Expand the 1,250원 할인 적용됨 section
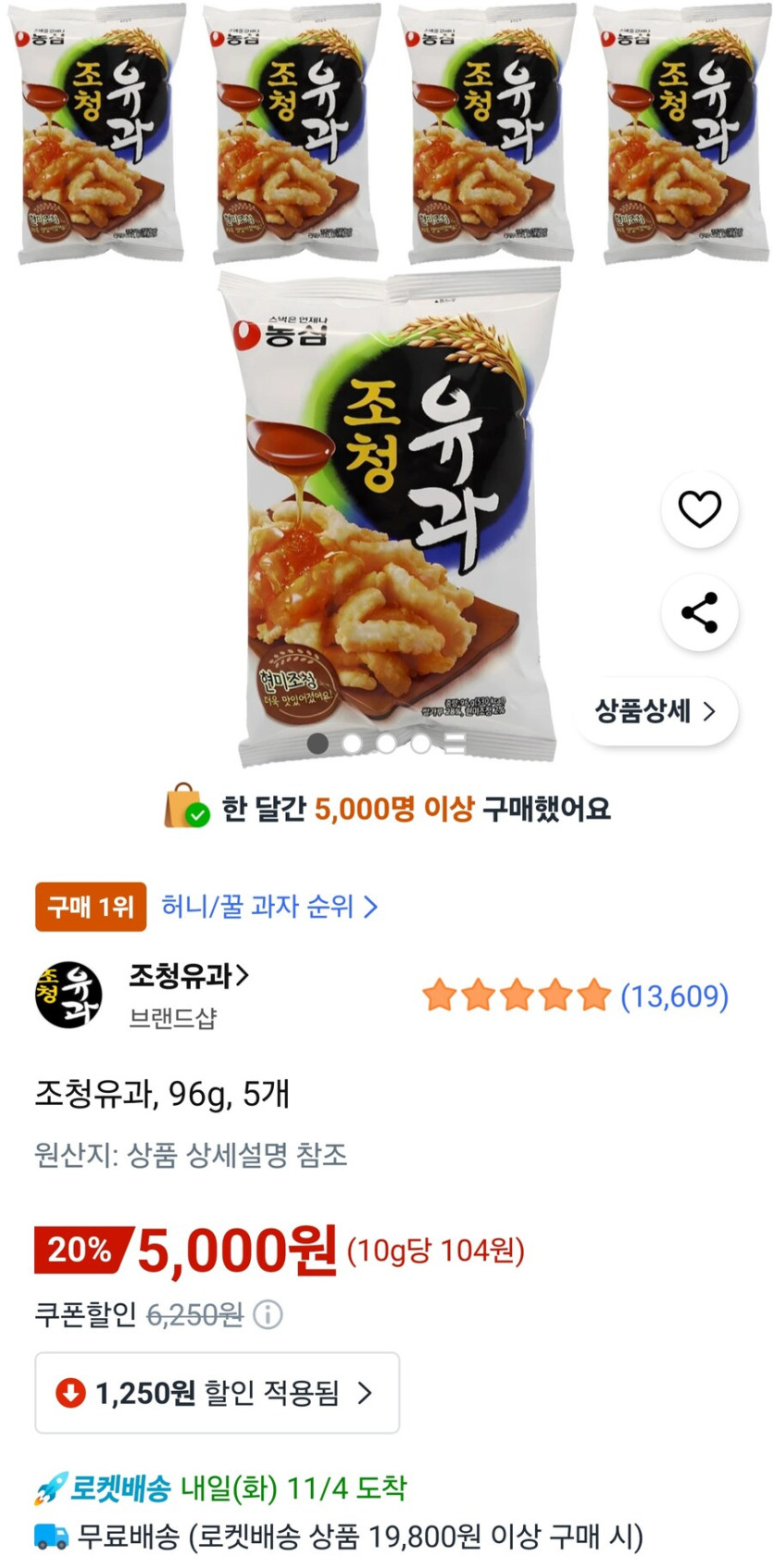 (x=217, y=1394)
